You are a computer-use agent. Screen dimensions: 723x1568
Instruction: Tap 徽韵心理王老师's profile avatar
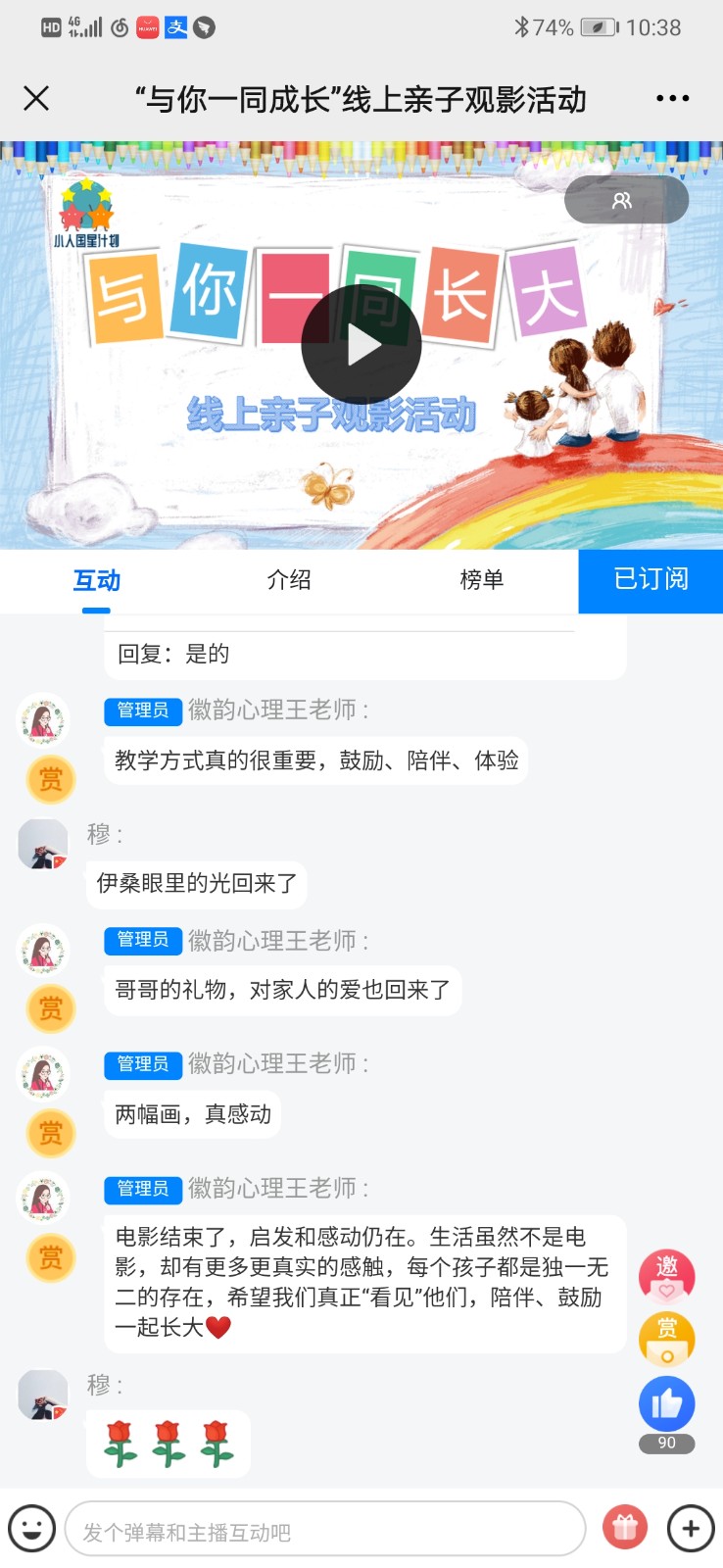tap(41, 720)
